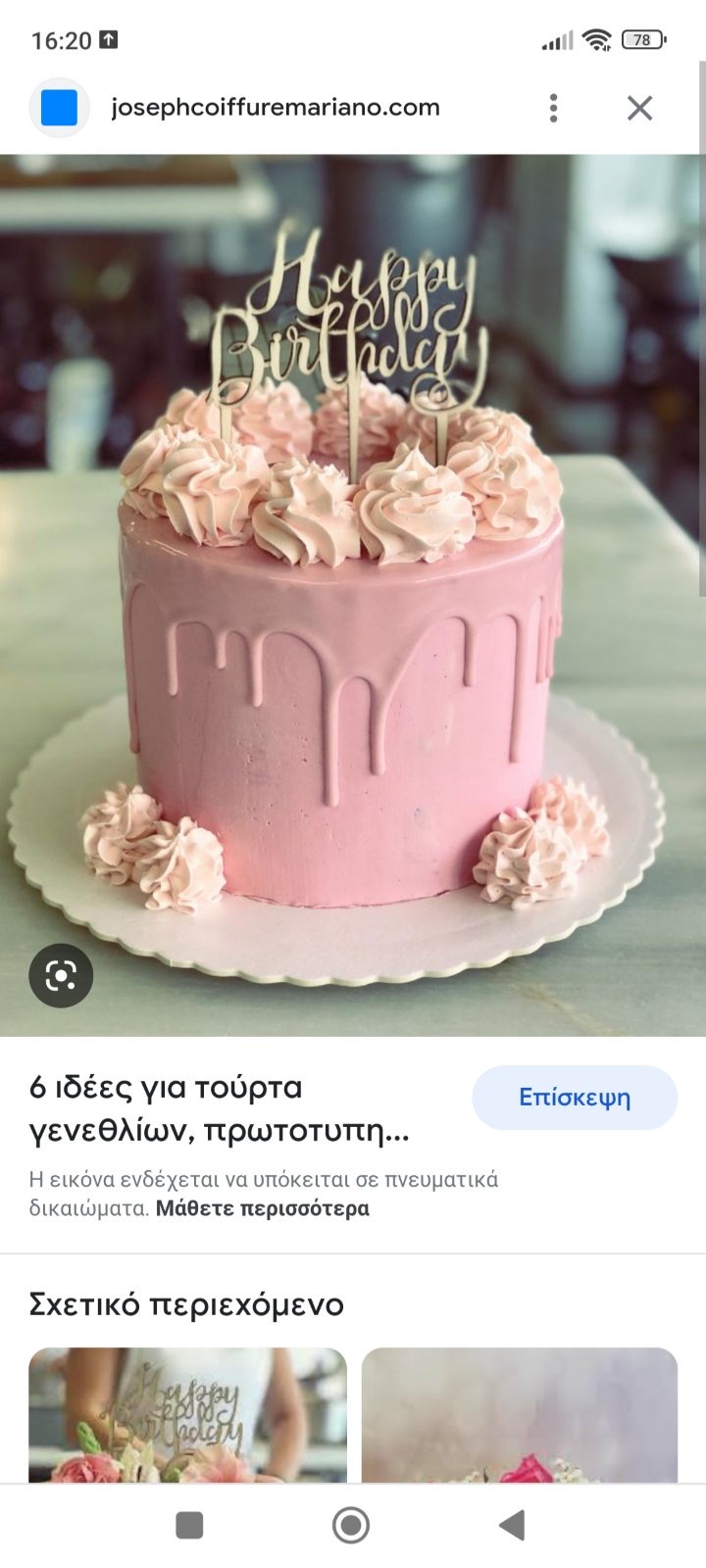Open the related image with pink rose

(520, 1416)
